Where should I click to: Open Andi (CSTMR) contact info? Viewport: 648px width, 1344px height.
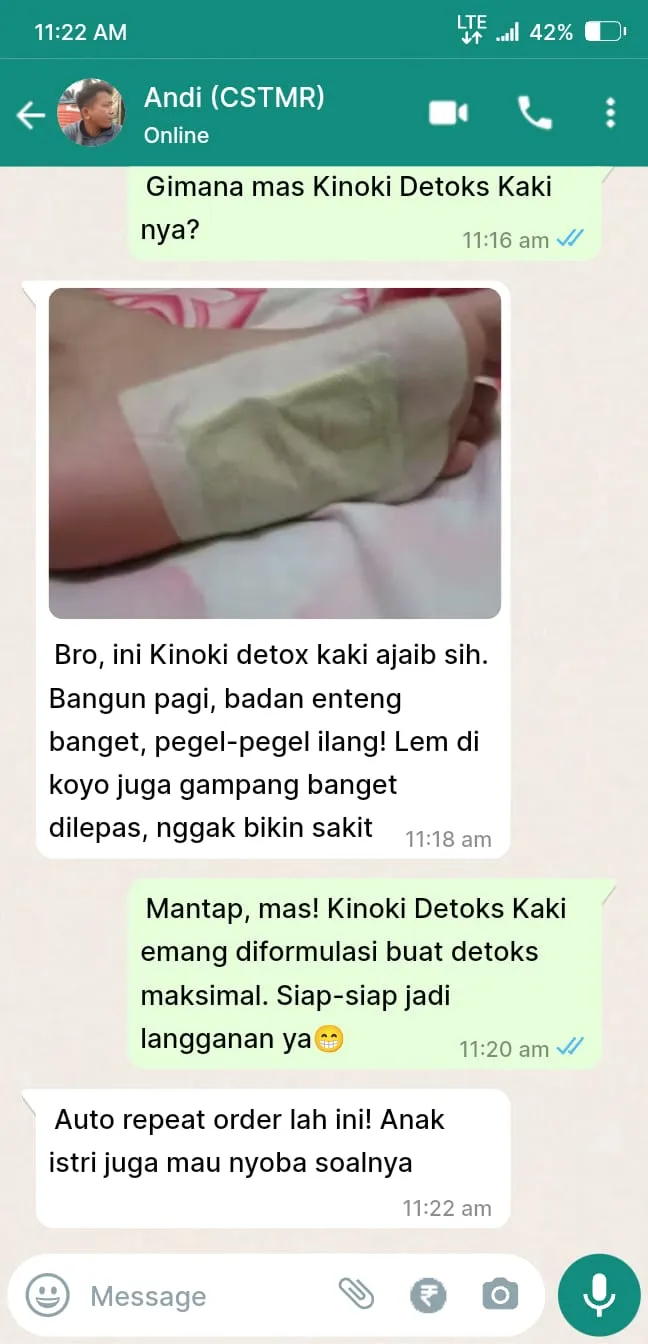[235, 114]
